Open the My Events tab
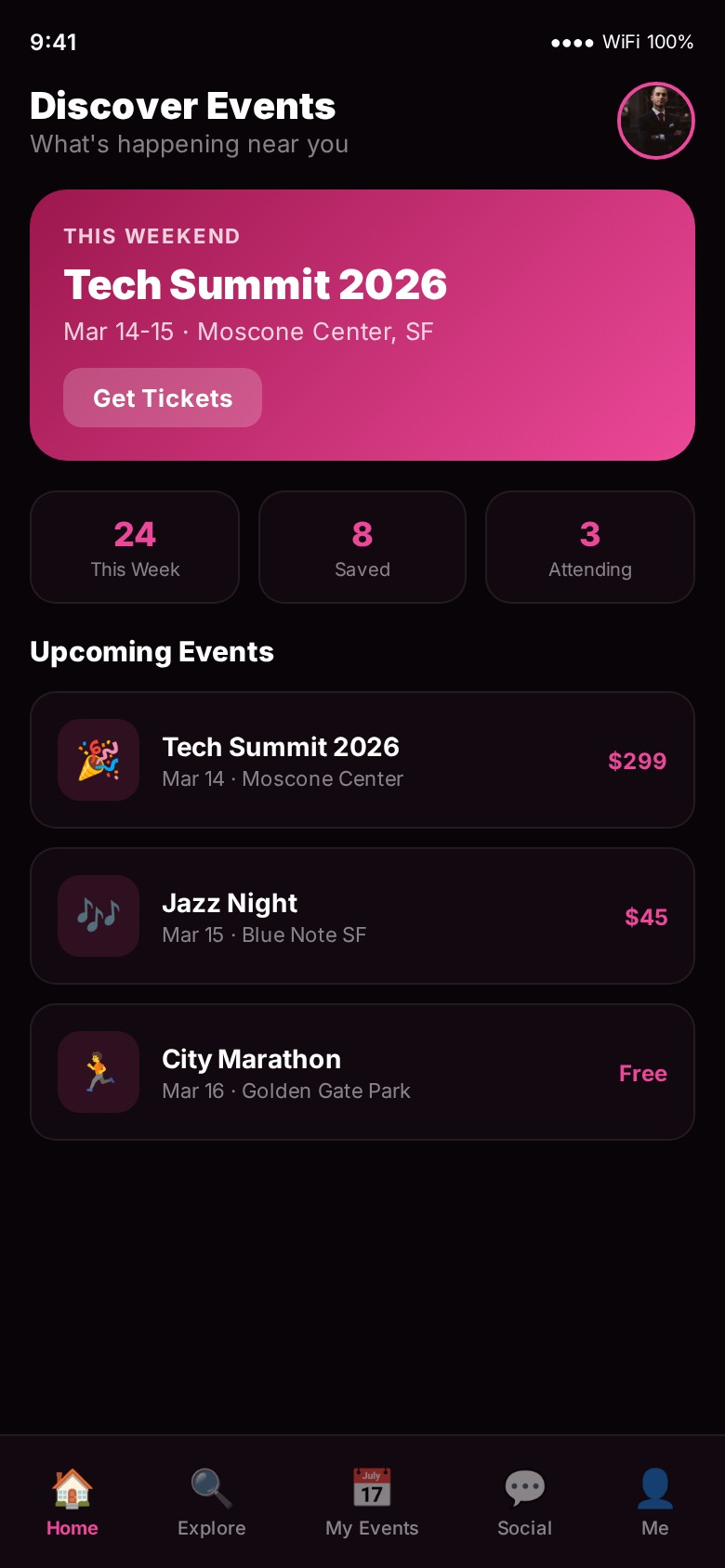Screen dimensions: 725x1568 (x=372, y=1502)
